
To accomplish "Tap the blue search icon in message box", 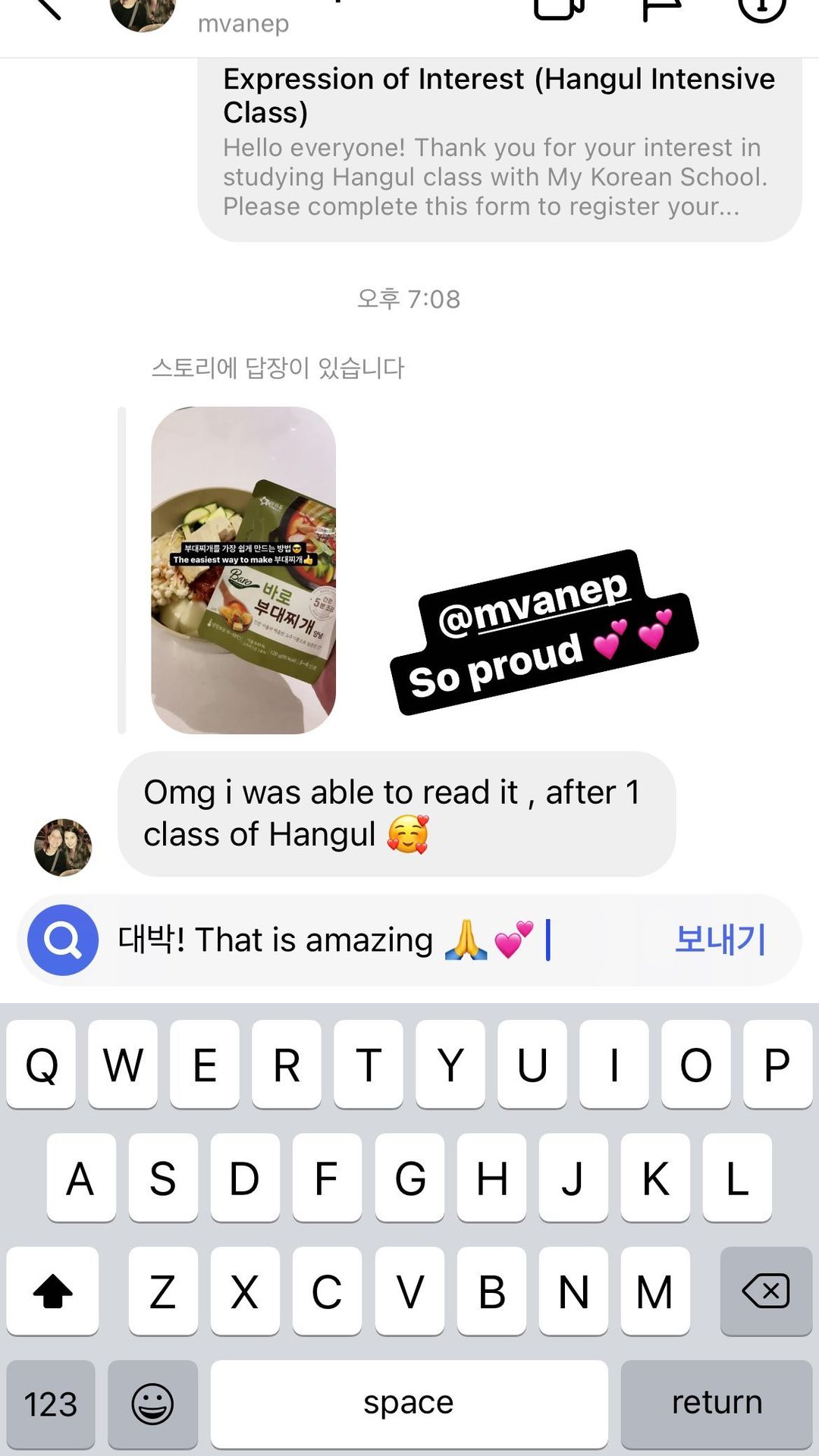I will coord(63,940).
